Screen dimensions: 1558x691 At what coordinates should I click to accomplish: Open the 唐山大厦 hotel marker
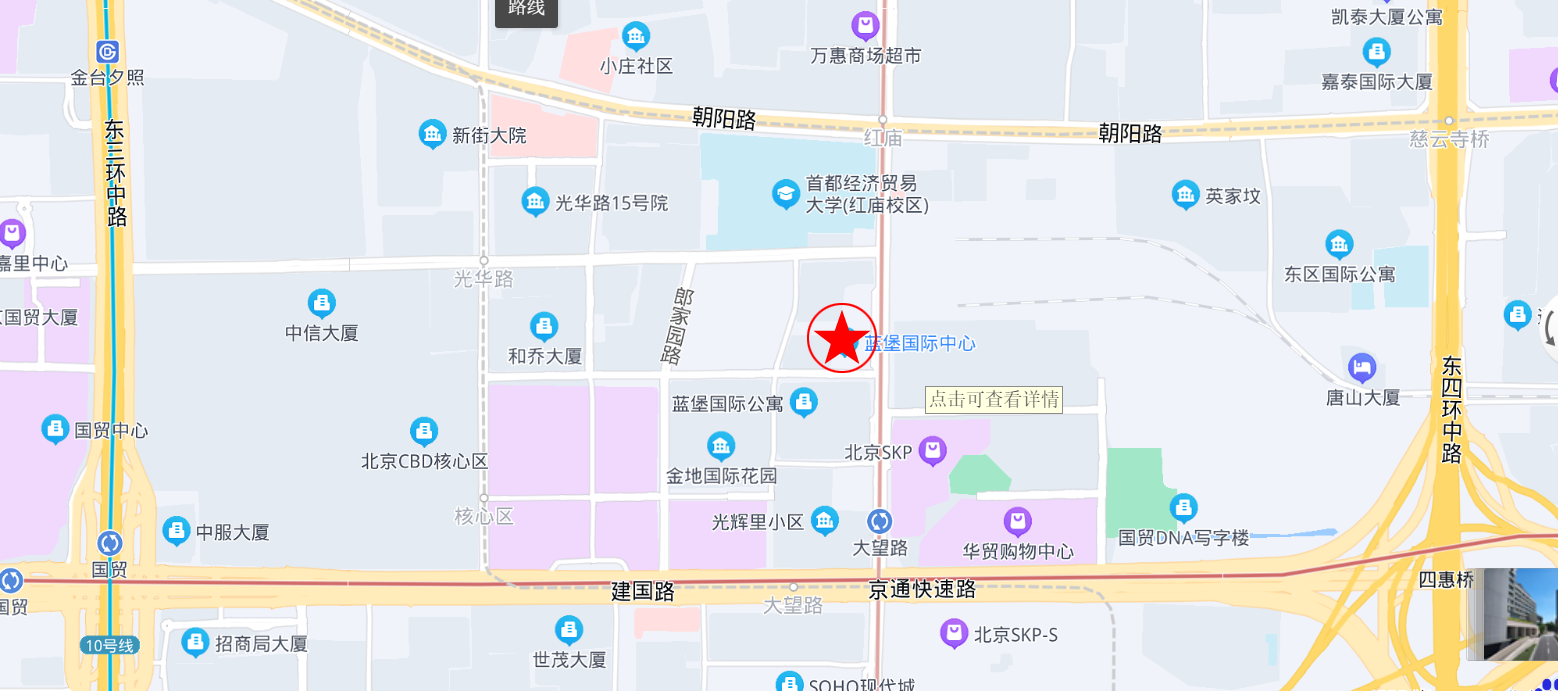tap(1362, 367)
